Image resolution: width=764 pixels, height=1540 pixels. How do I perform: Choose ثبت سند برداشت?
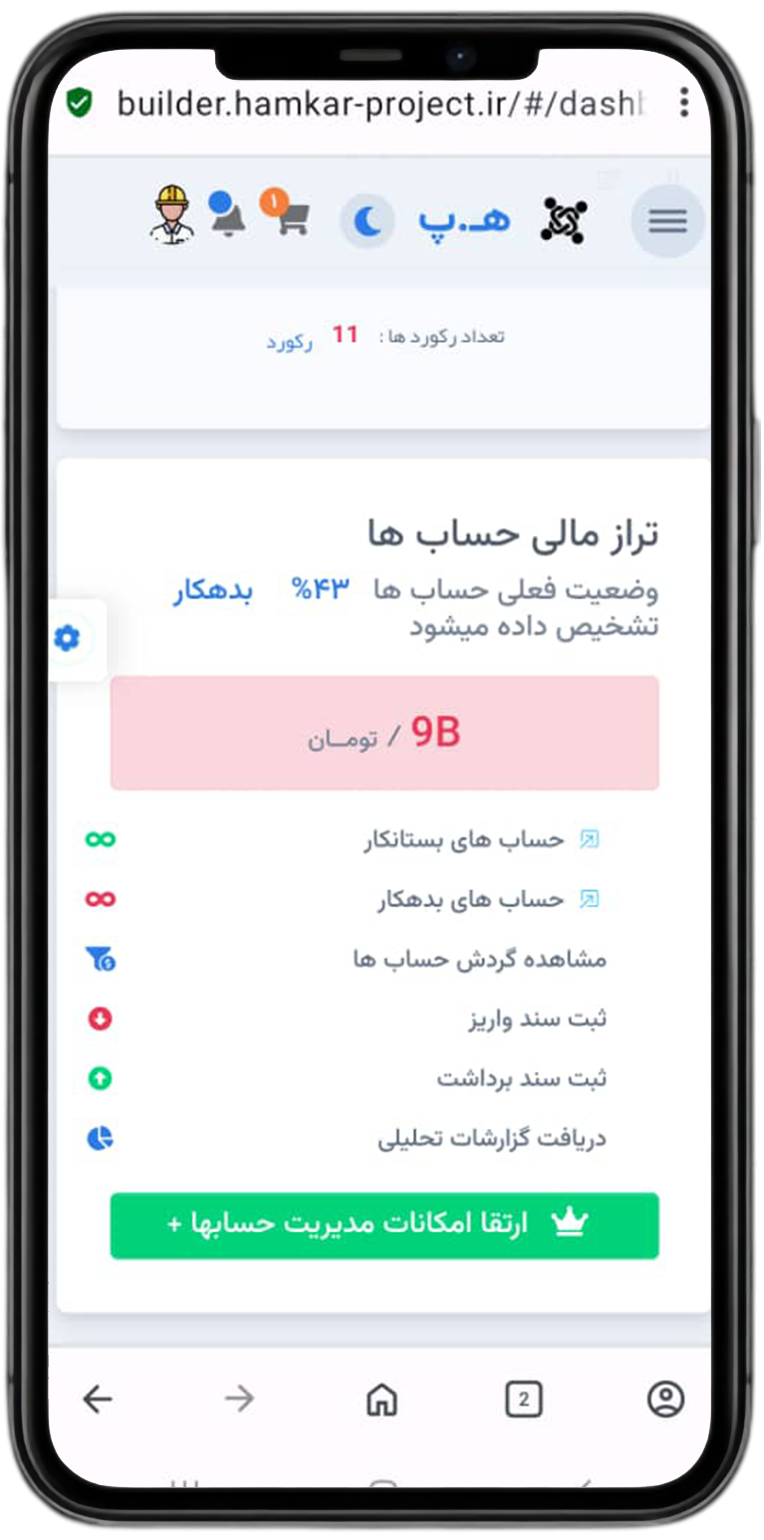coord(522,1080)
